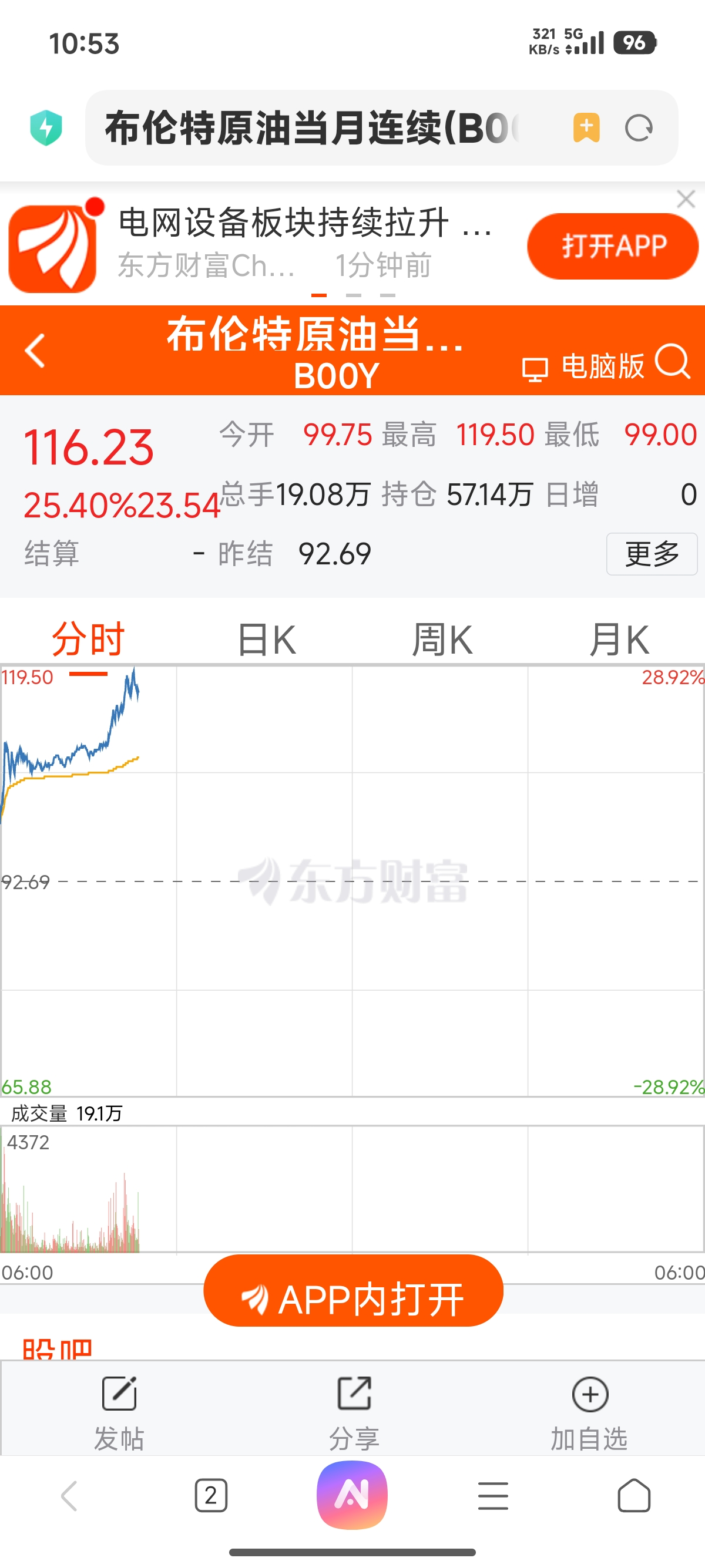Switch to the 日K chart
Screen dimensions: 705x1568
[x=266, y=640]
